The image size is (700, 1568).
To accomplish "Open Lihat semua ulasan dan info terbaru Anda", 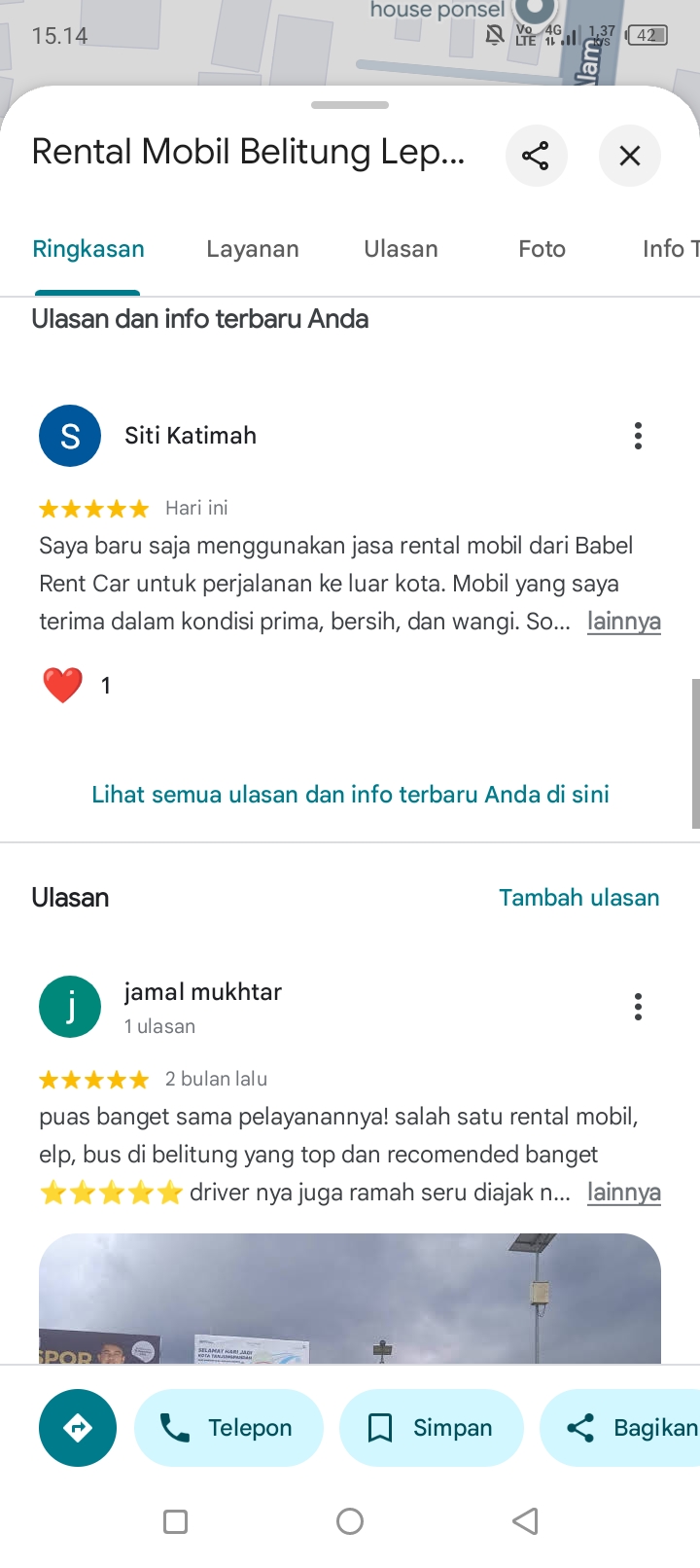I will [350, 795].
